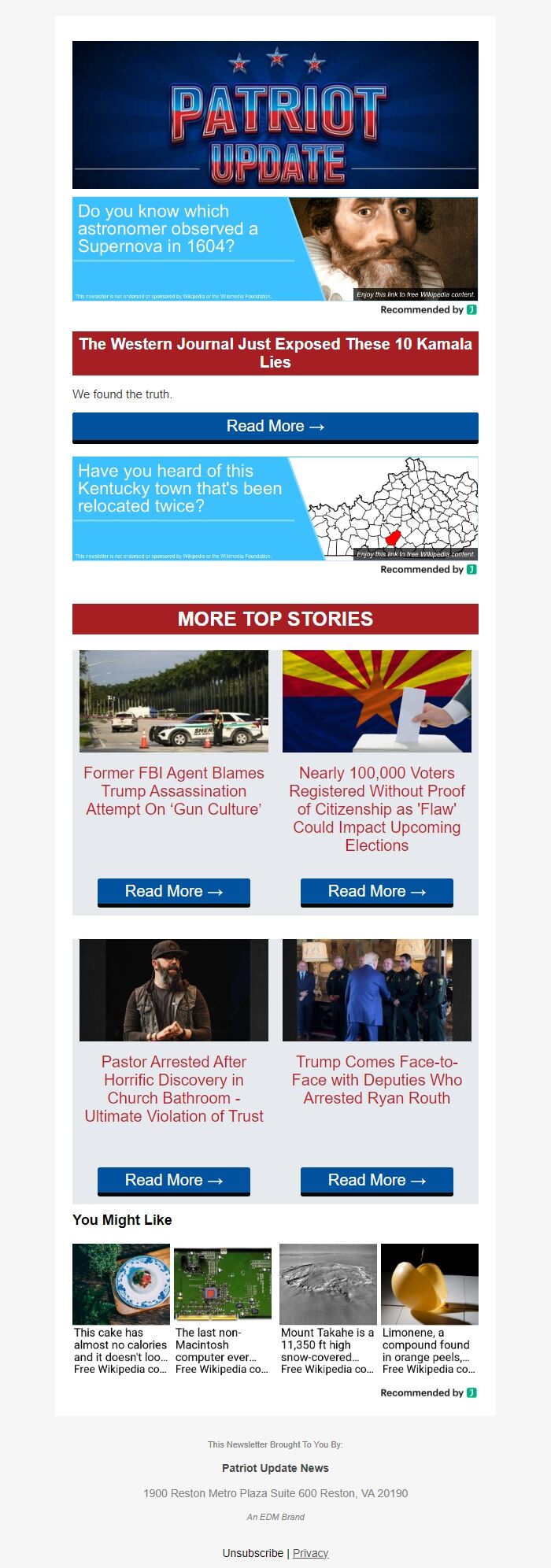Open the 100,000 voters citizenship headline
This screenshot has height=1568, width=551.
click(376, 809)
